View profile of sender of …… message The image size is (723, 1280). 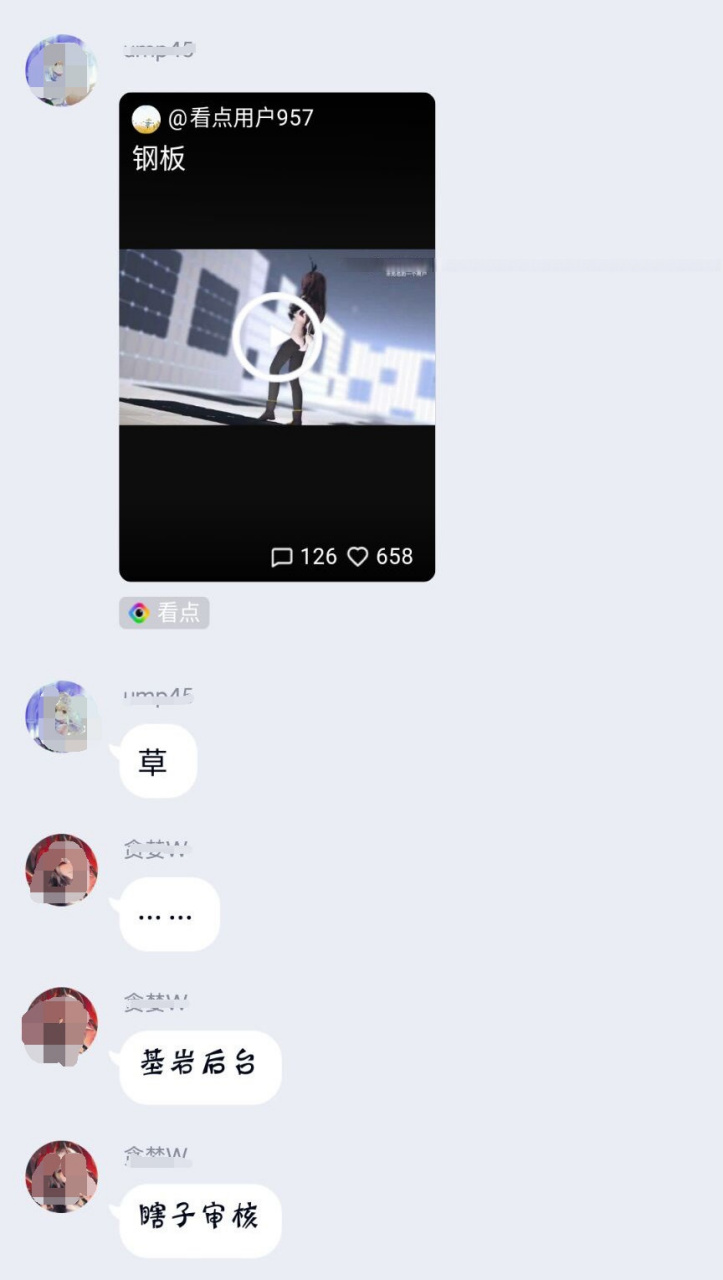(x=61, y=870)
